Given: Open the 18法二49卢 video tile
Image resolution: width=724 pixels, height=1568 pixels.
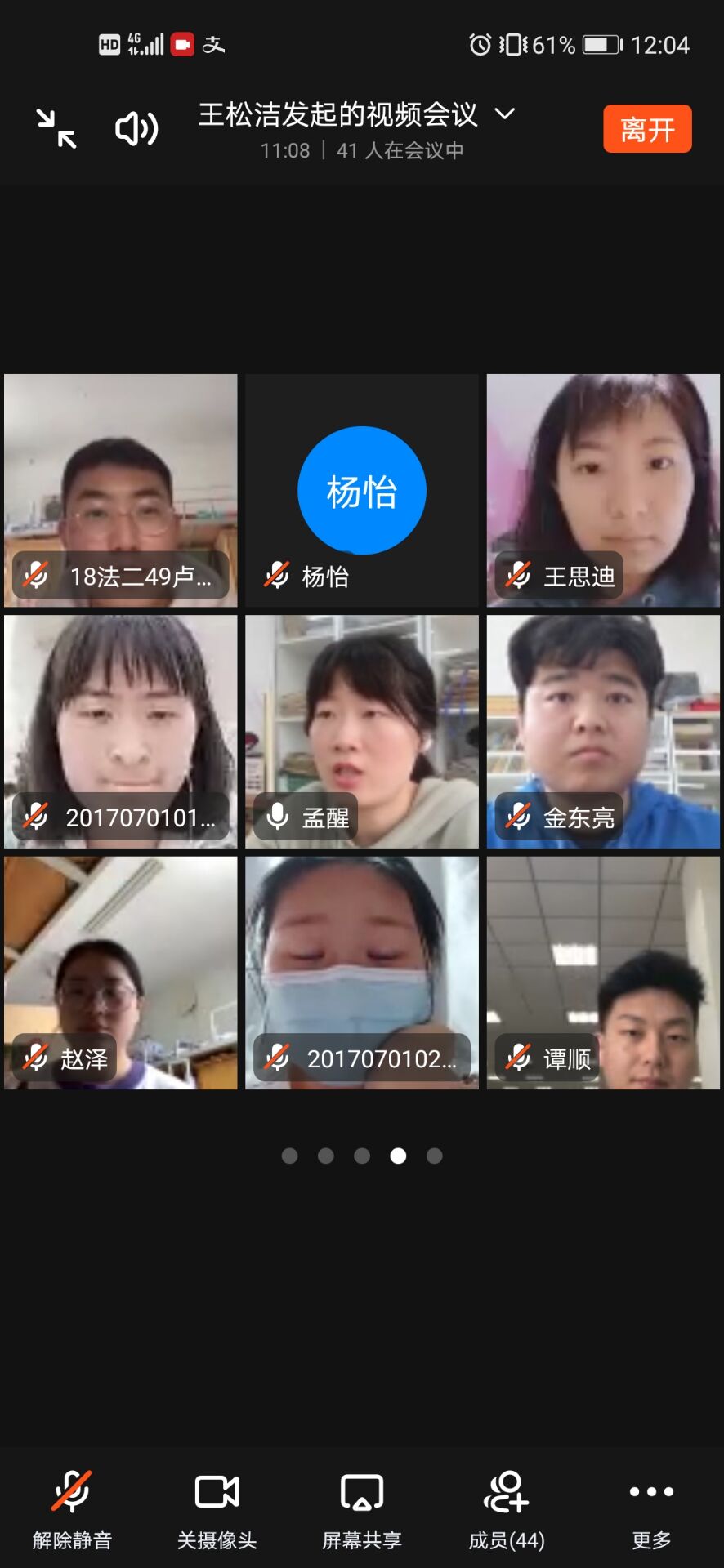Looking at the screenshot, I should pos(121,490).
